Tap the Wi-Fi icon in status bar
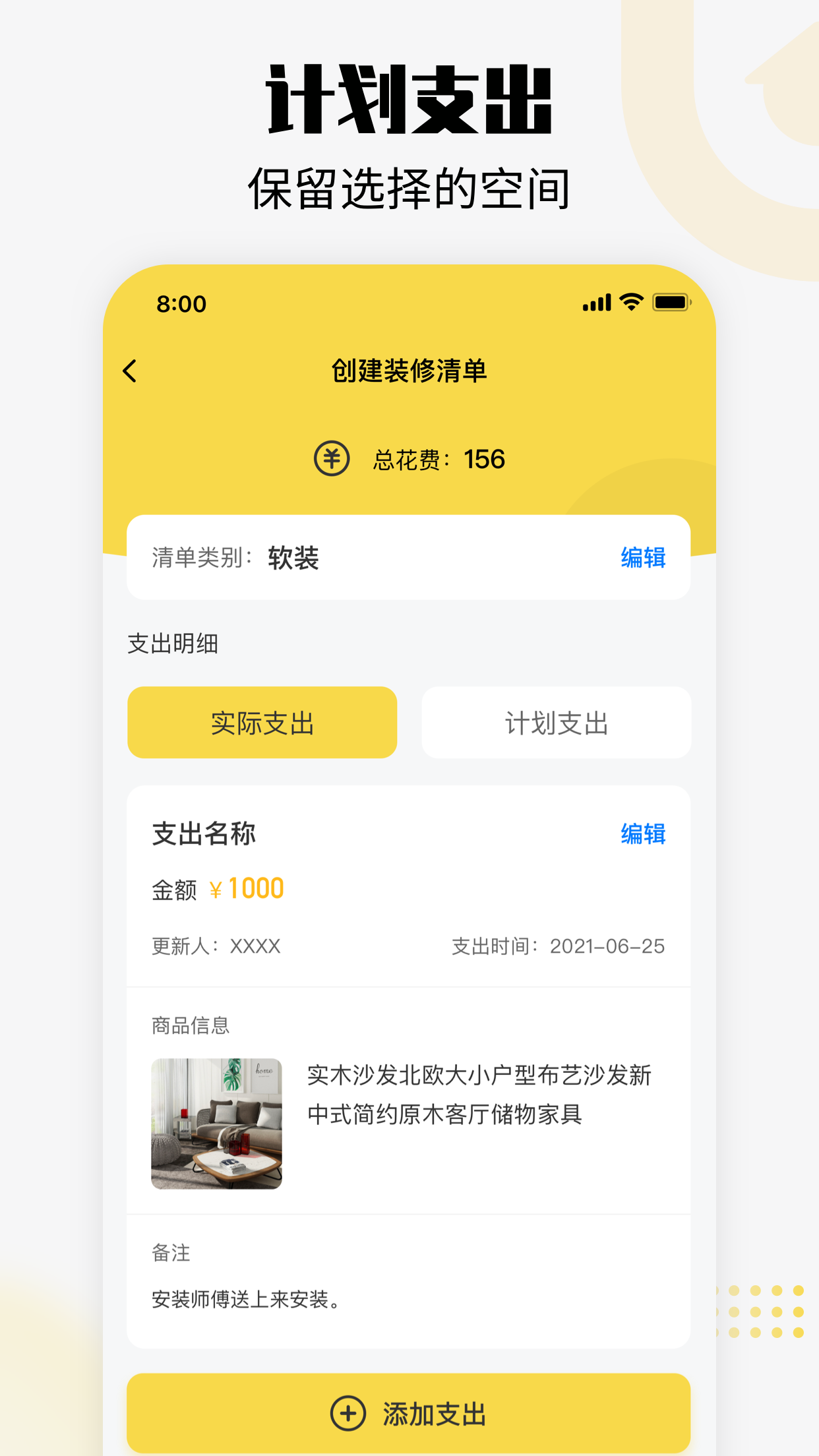Image resolution: width=819 pixels, height=1456 pixels. tap(630, 301)
